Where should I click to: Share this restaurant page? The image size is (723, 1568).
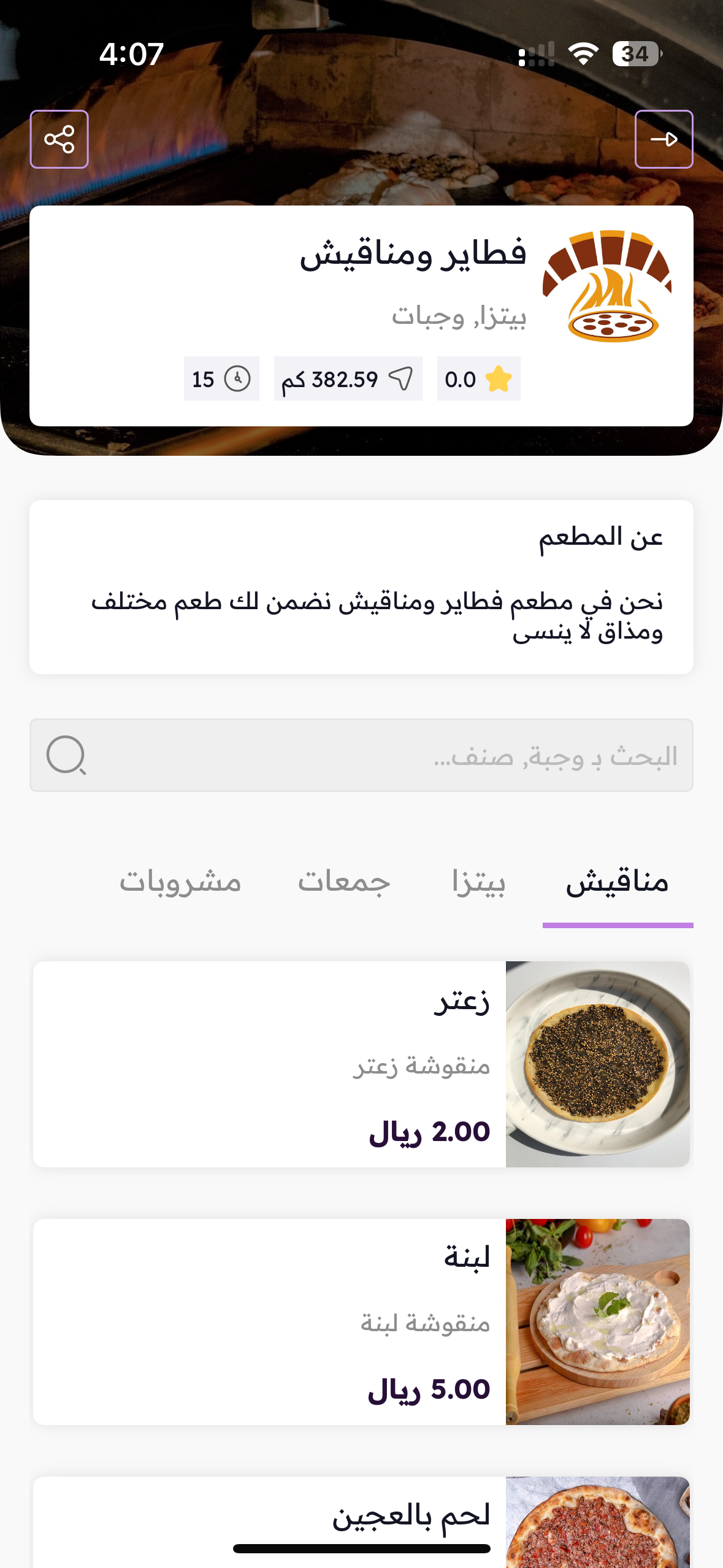[59, 139]
